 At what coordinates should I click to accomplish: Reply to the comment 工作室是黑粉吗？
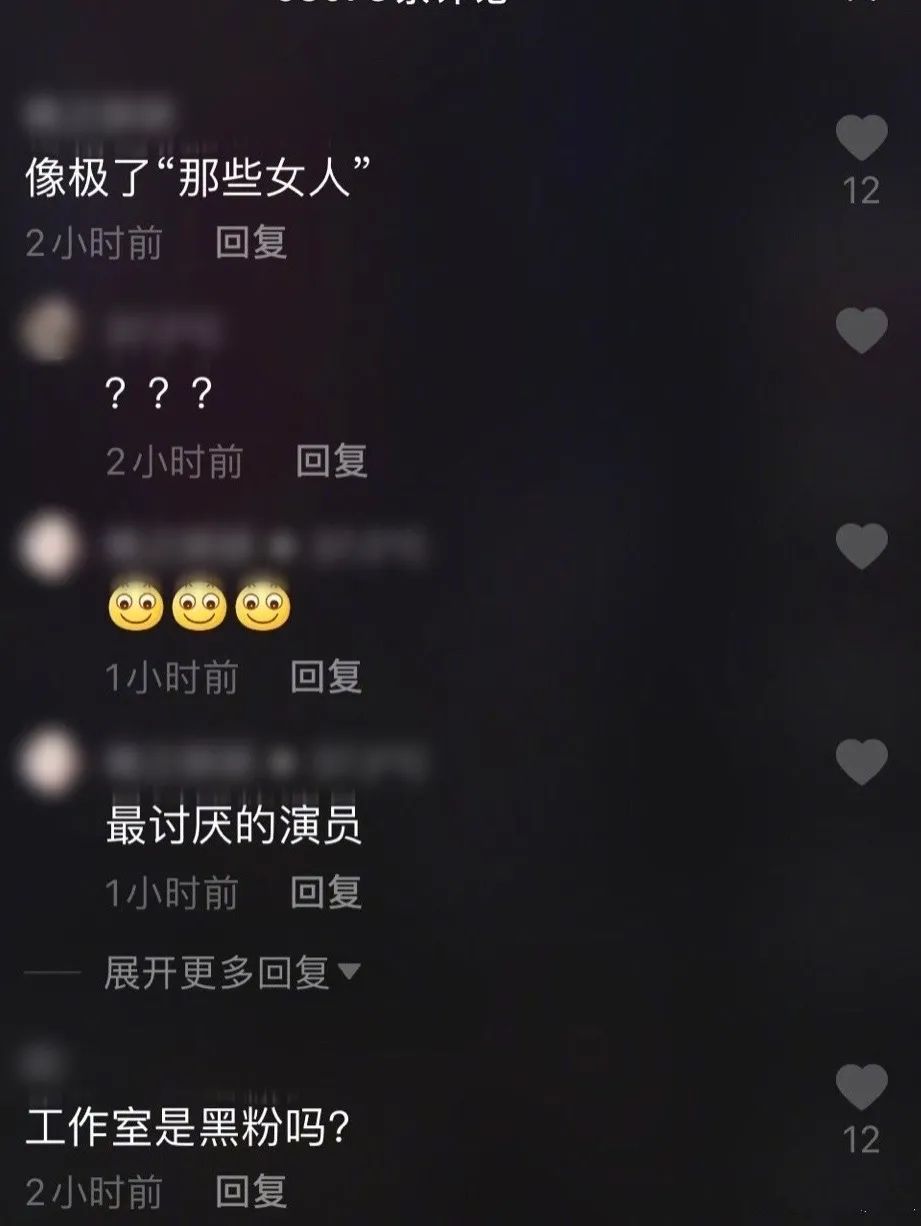tap(251, 1192)
